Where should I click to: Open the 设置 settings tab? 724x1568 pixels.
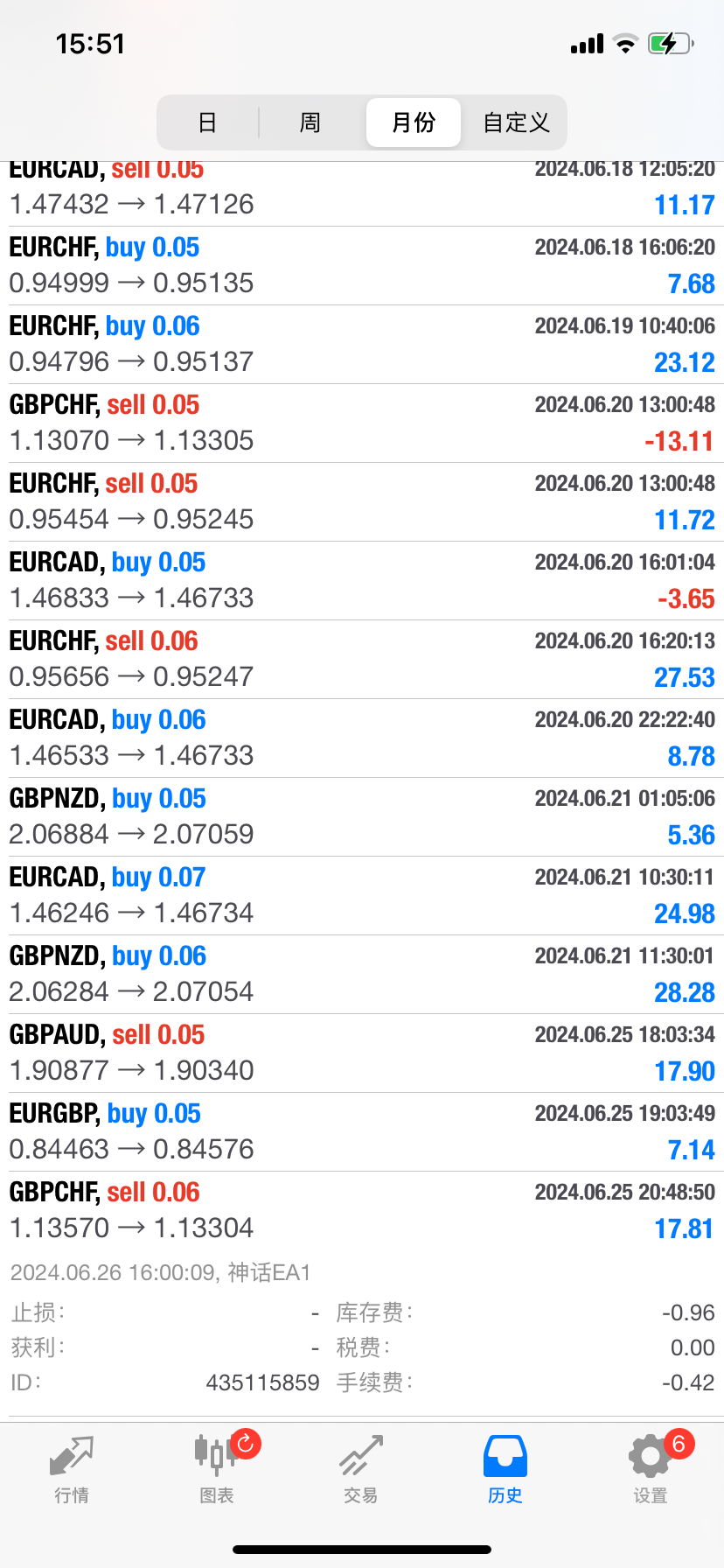pos(651,1470)
